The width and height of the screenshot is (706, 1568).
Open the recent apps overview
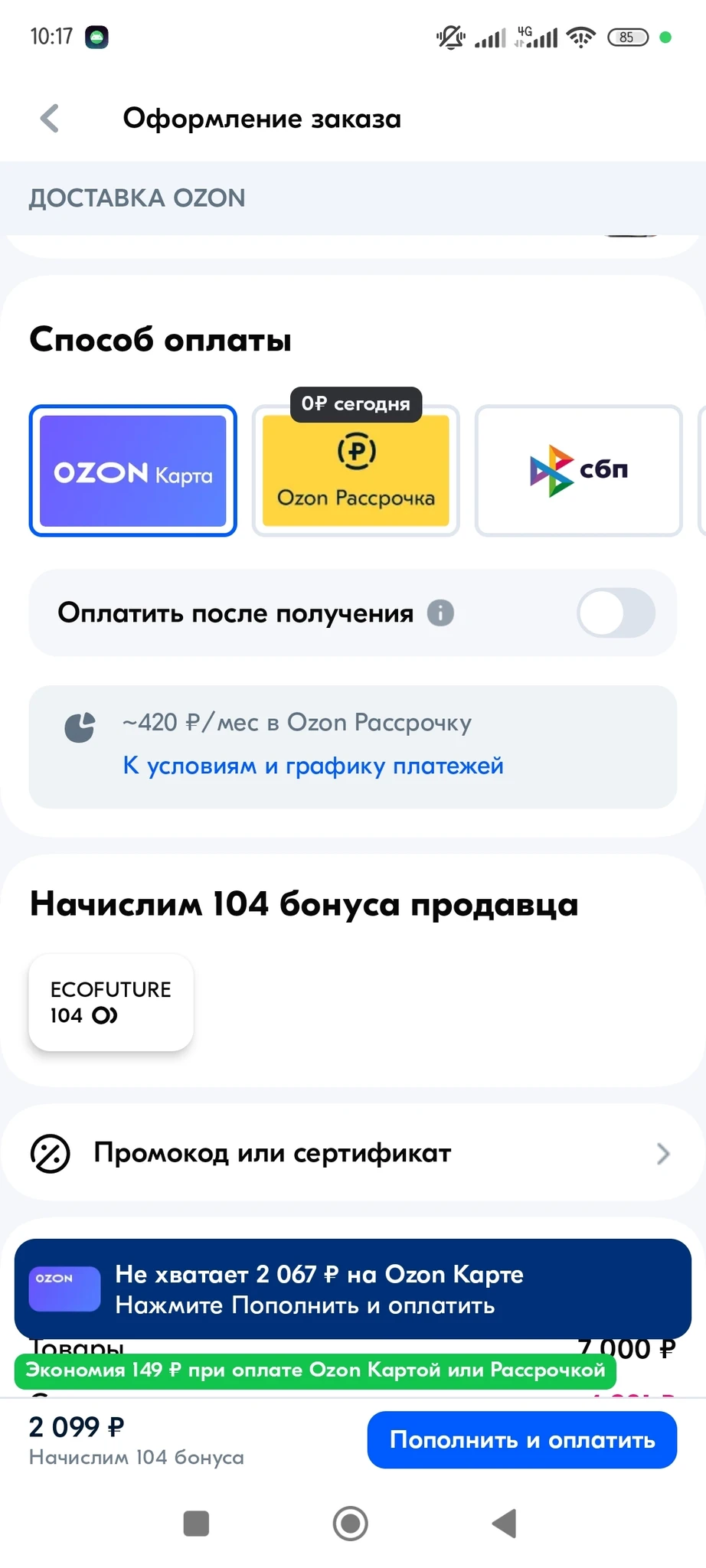197,1524
